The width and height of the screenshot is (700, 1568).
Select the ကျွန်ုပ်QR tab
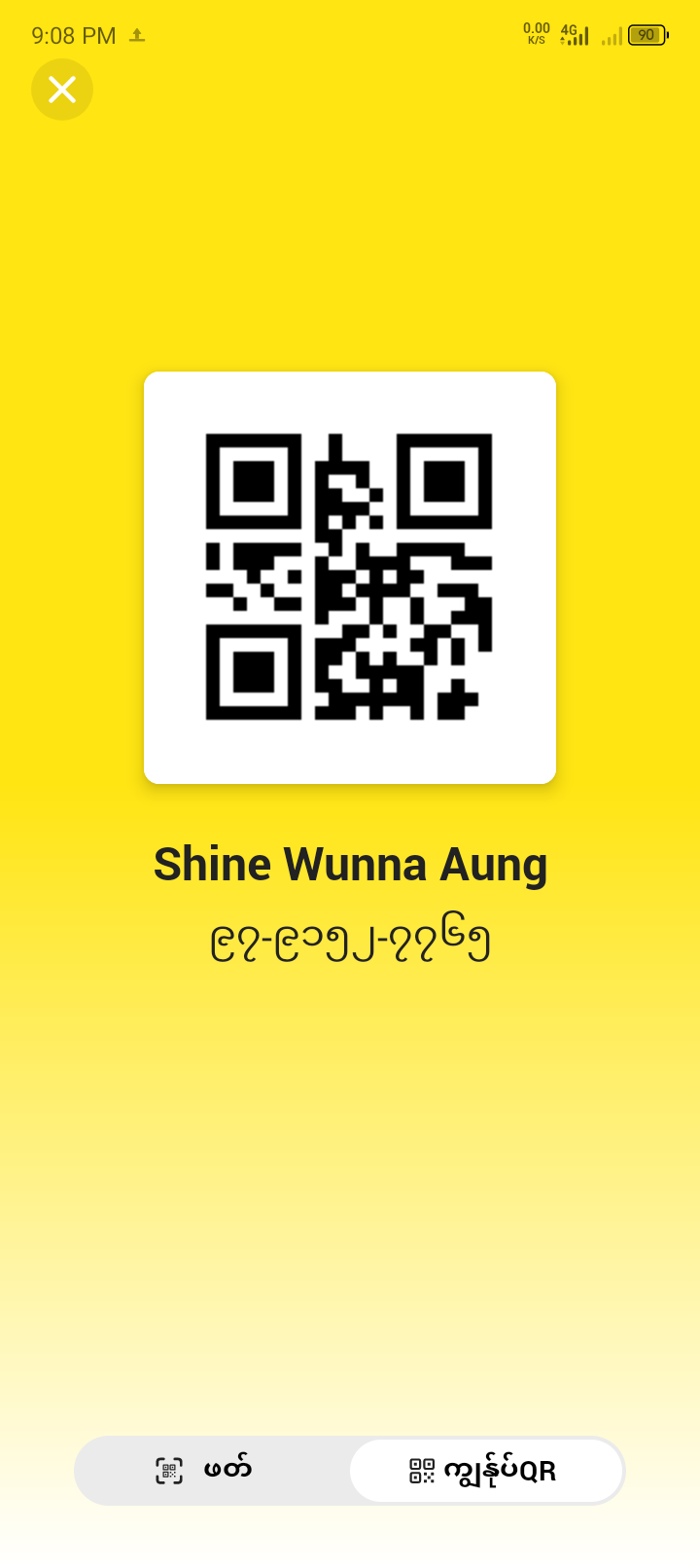click(x=485, y=1471)
